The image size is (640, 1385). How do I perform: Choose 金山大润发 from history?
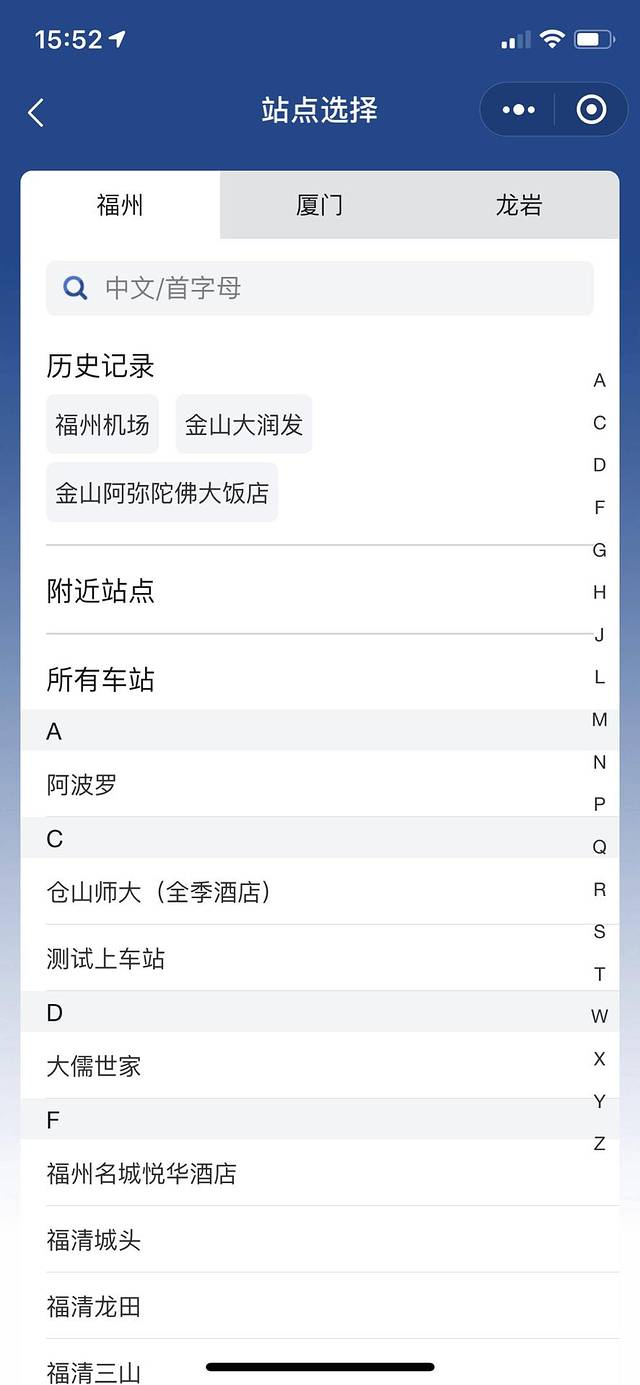point(244,425)
